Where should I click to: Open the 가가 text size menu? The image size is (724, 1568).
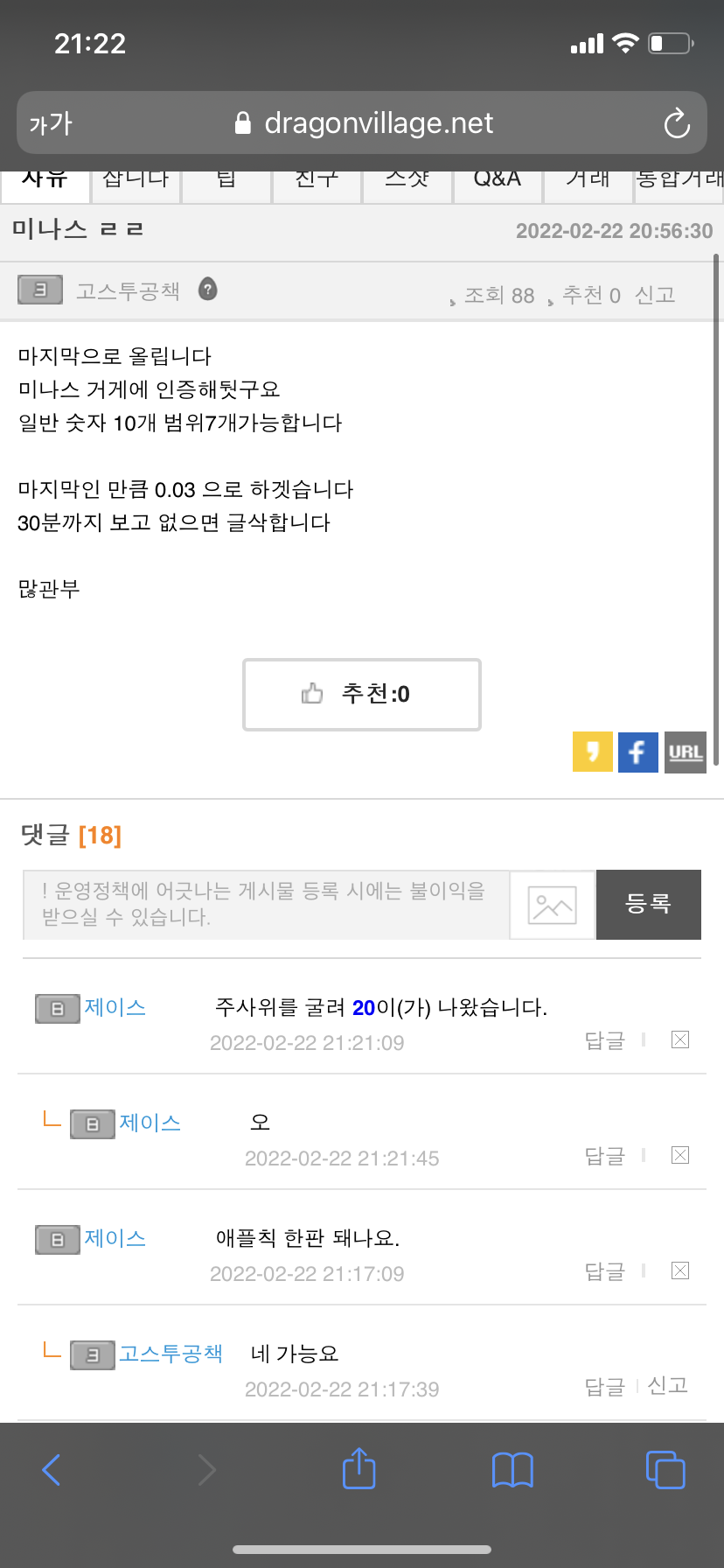(51, 123)
